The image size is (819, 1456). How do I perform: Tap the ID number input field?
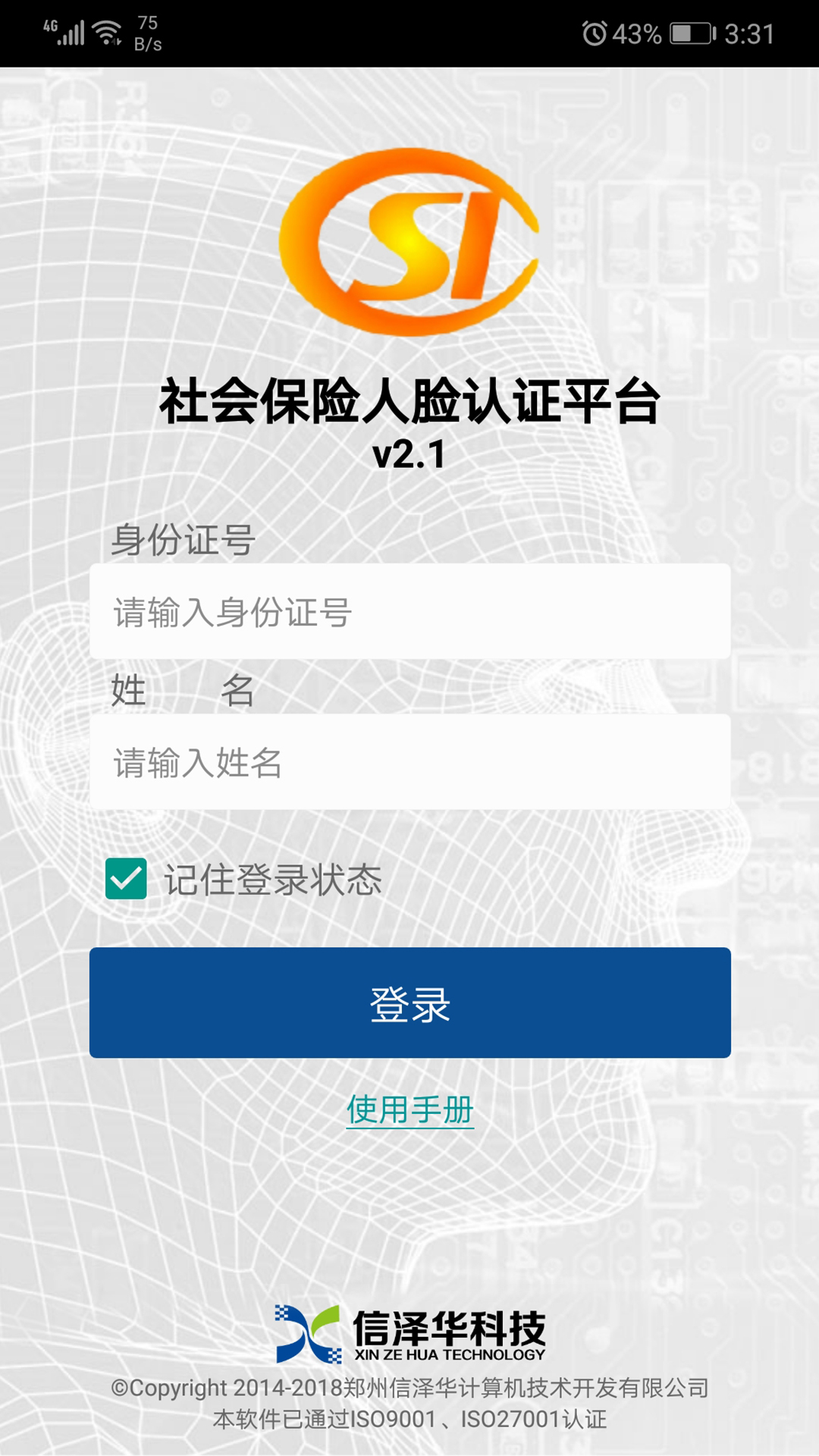click(x=409, y=611)
